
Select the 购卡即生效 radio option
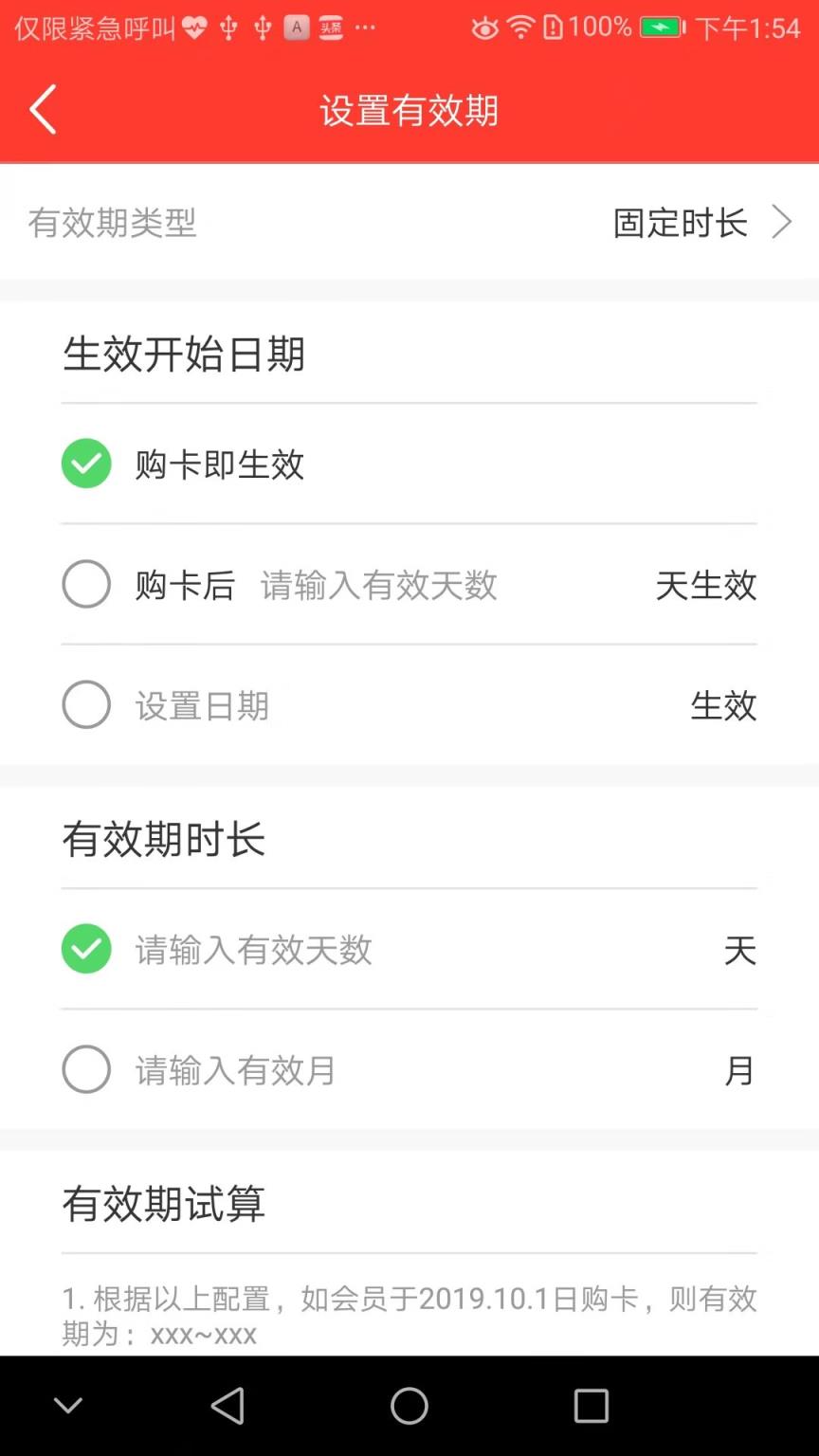tap(86, 464)
